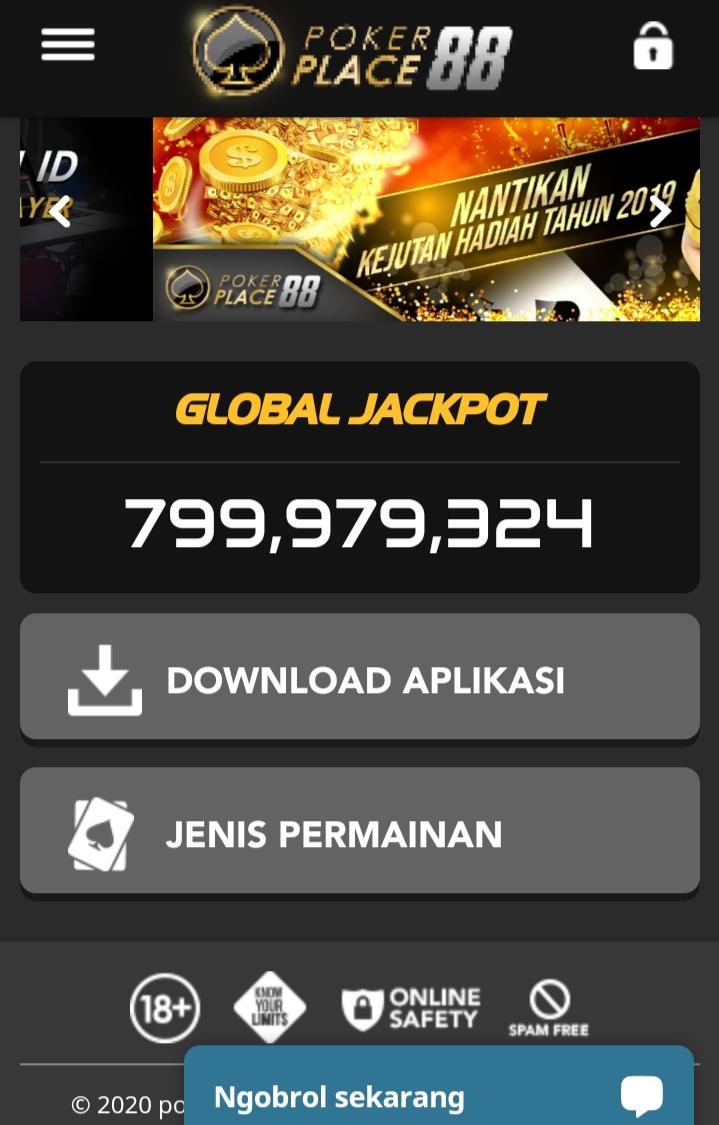
Task: Tap the lock login icon
Action: coord(653,46)
